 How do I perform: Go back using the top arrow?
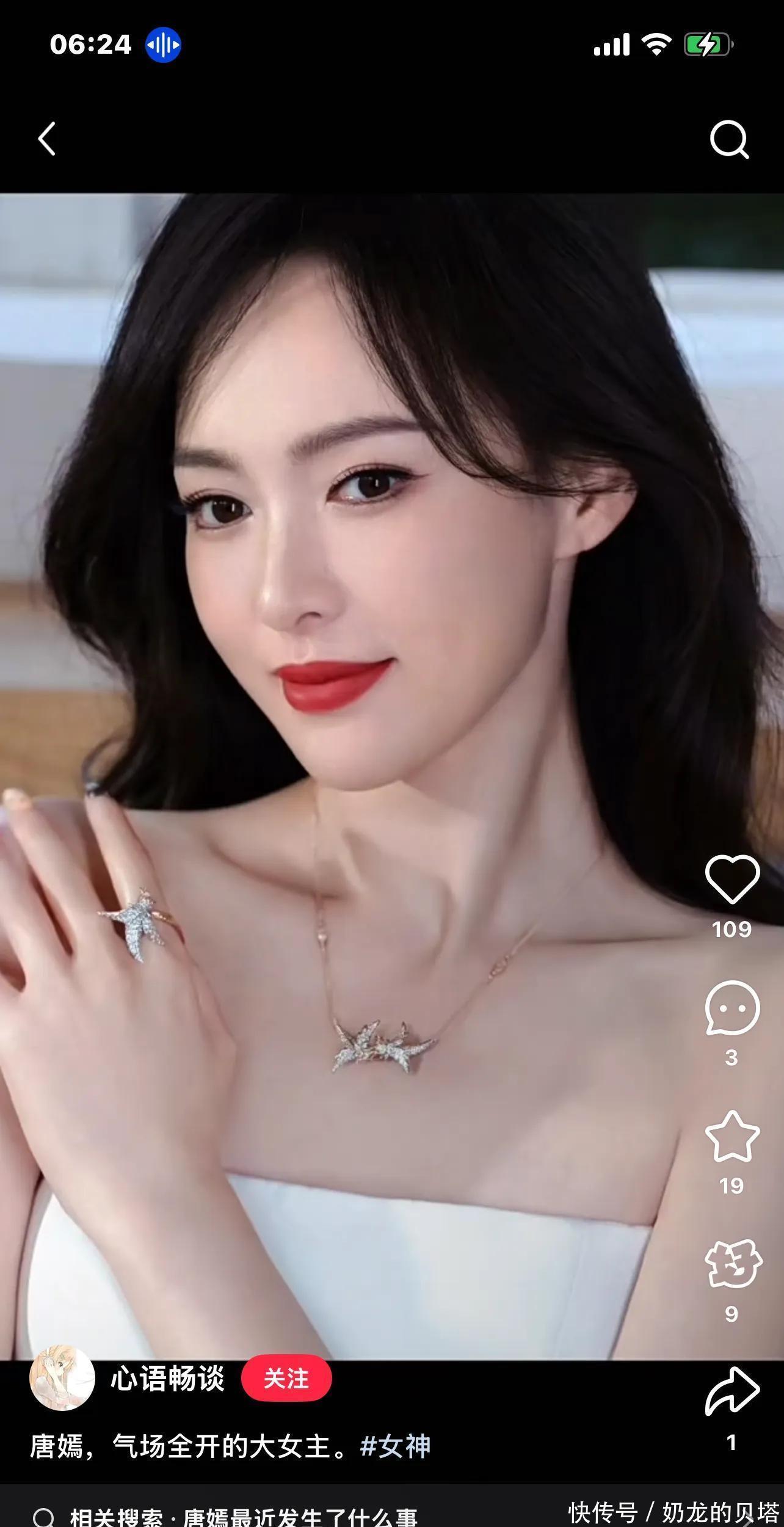(47, 139)
